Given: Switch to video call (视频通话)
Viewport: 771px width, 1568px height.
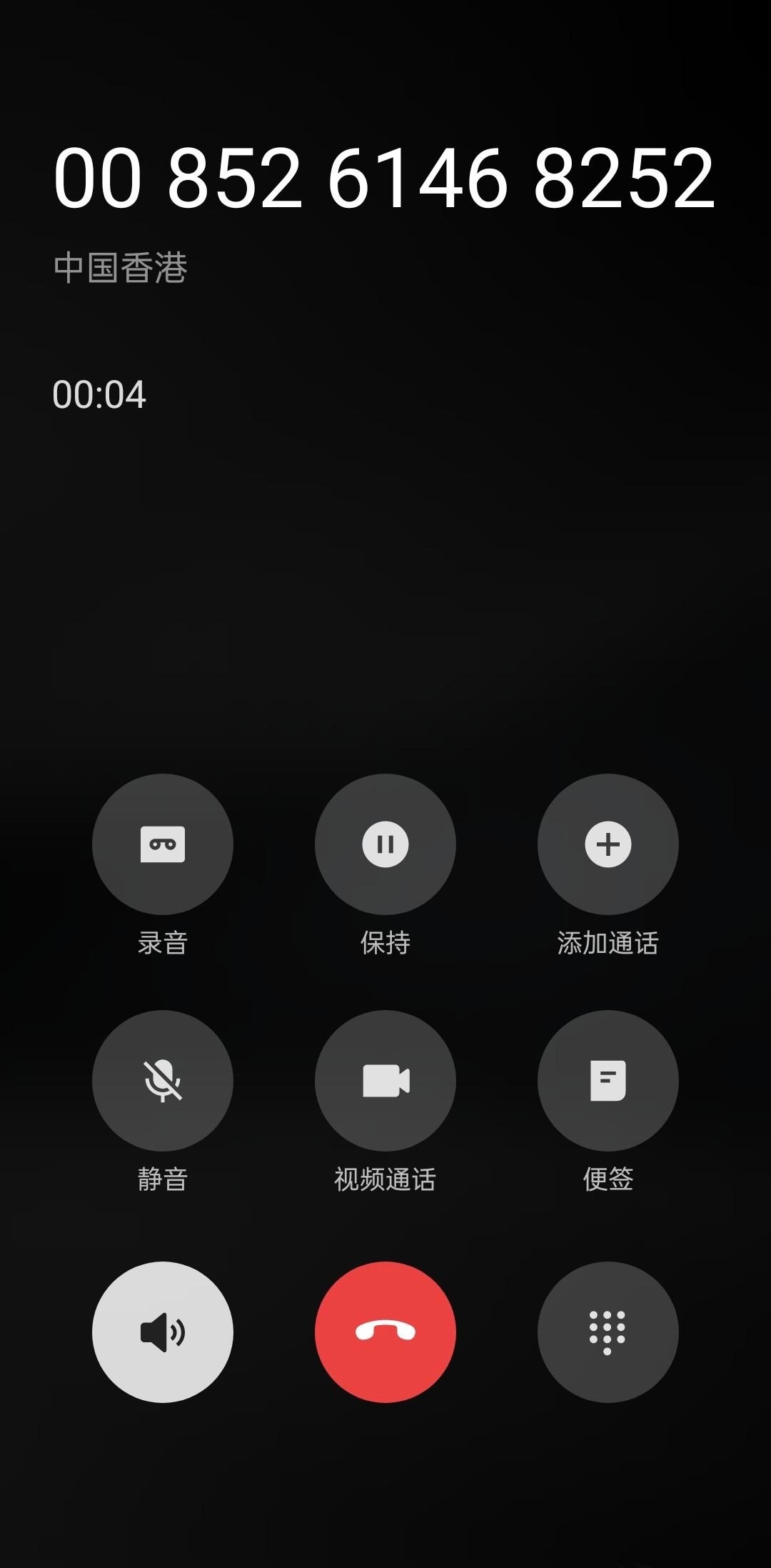Looking at the screenshot, I should pos(385,1080).
